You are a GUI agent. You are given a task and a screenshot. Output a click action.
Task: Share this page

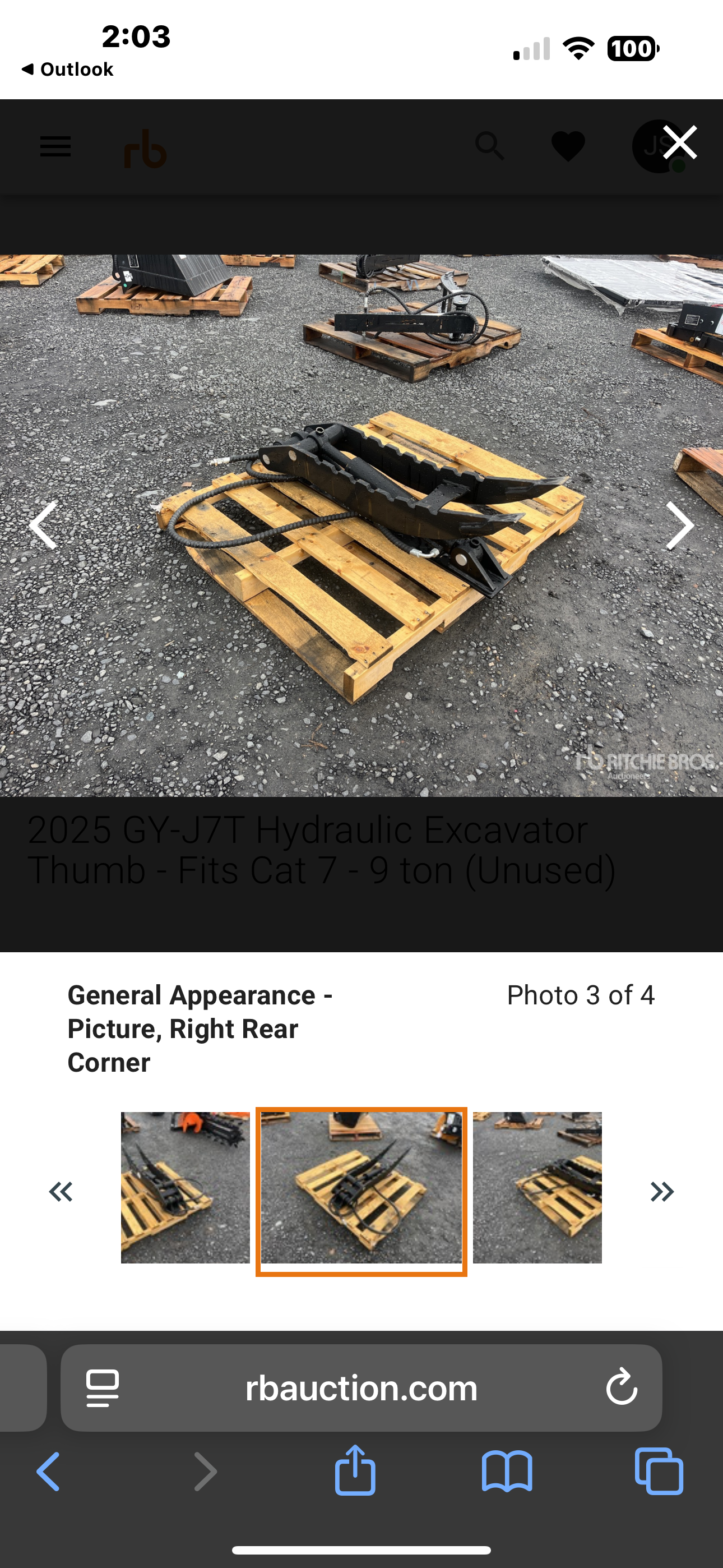(x=355, y=1470)
